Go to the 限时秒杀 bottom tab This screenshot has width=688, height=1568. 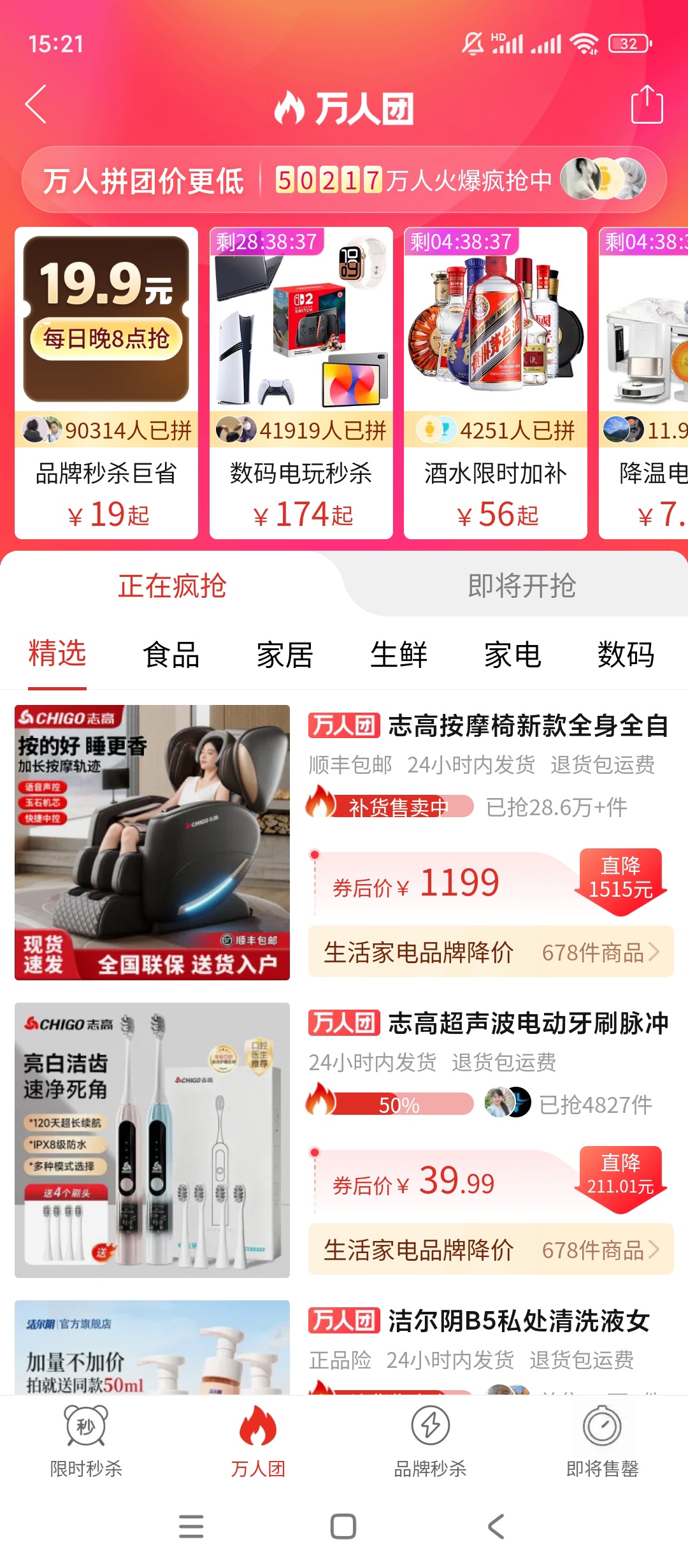86,1442
